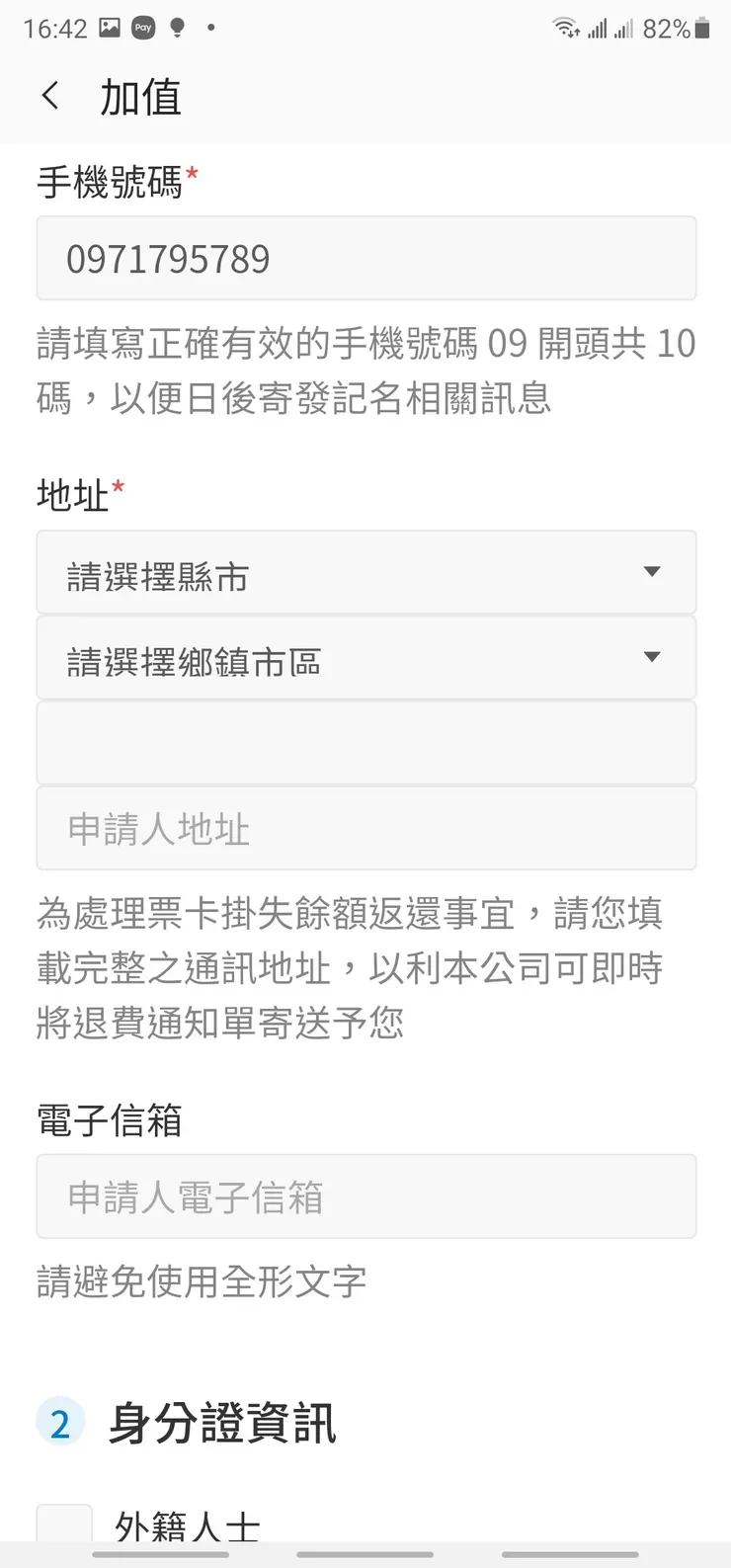Tap the empty address line above 申請人地址
Image resolution: width=731 pixels, height=1568 pixels.
tap(365, 743)
